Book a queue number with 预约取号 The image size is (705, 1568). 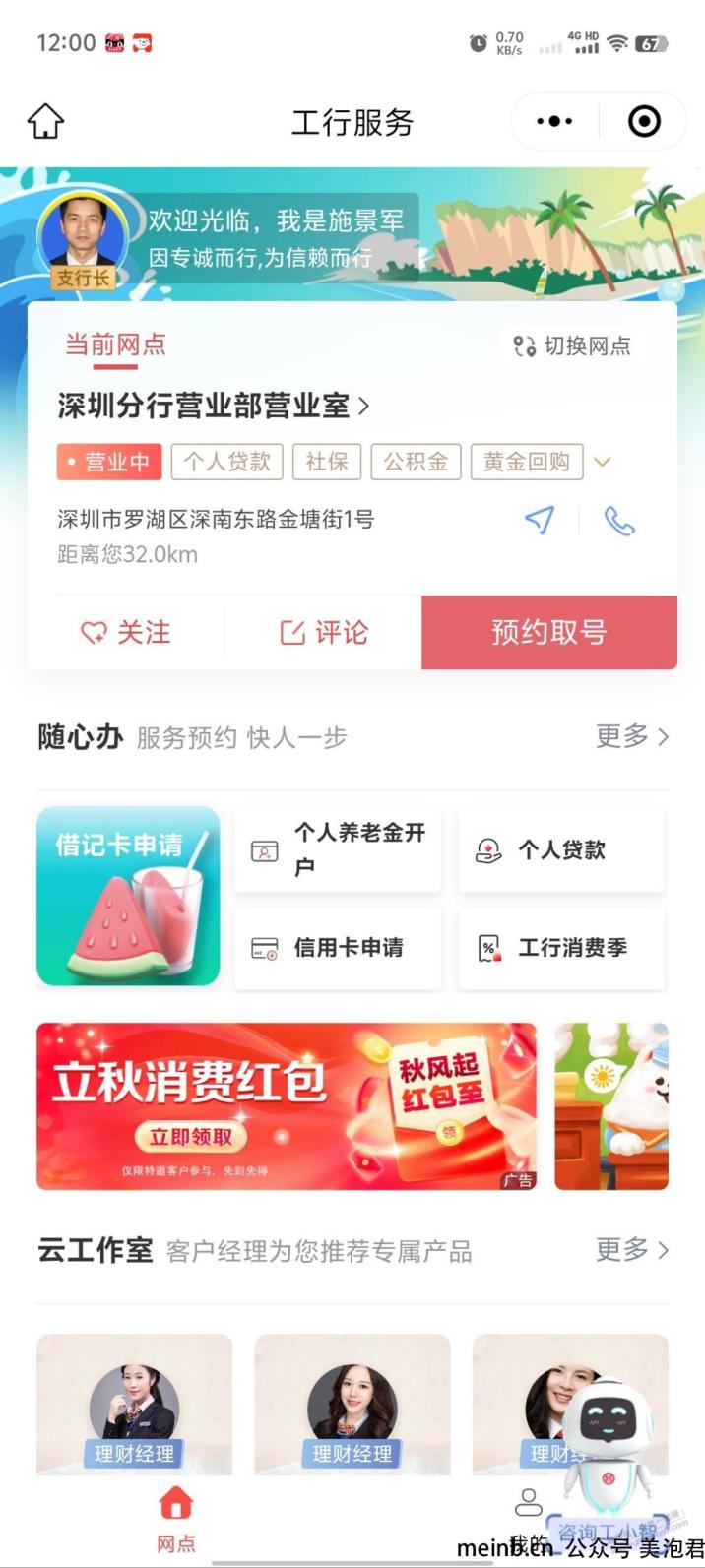coord(548,633)
